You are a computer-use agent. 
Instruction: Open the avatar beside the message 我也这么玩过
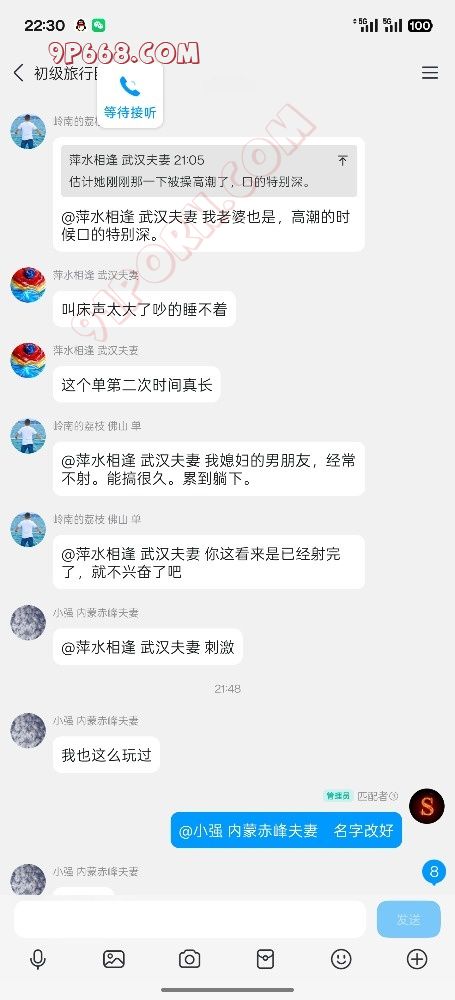pos(28,730)
